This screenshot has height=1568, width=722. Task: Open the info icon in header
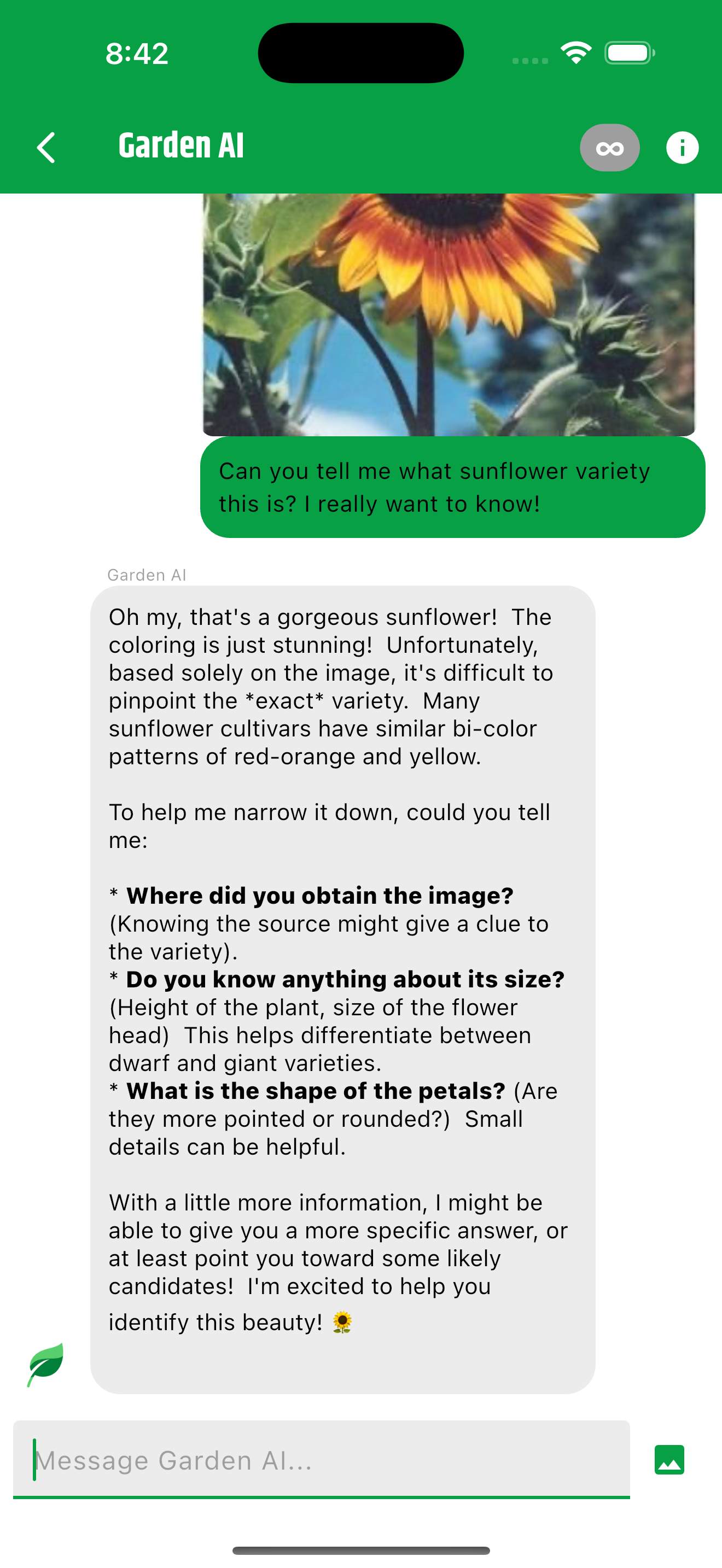[682, 148]
